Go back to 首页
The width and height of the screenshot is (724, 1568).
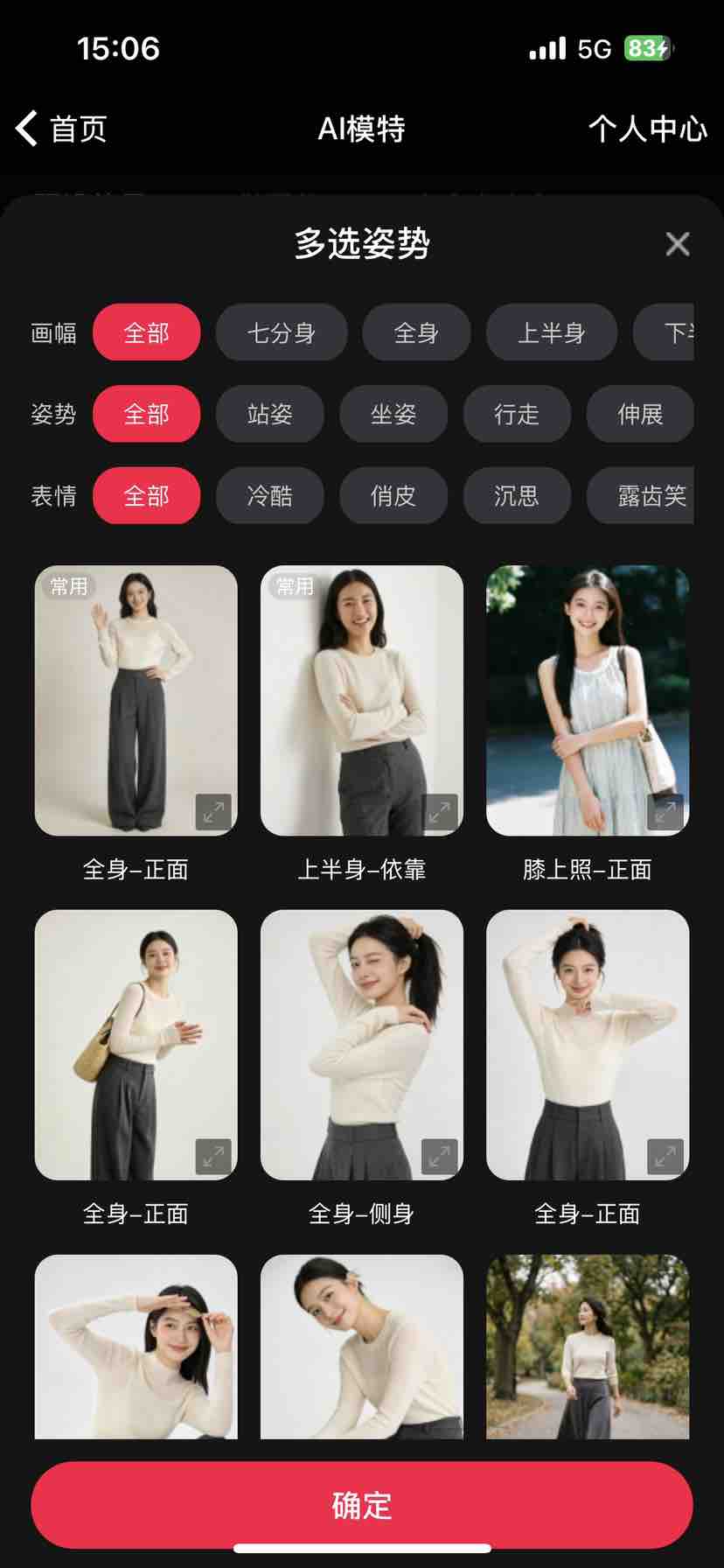pyautogui.click(x=61, y=129)
